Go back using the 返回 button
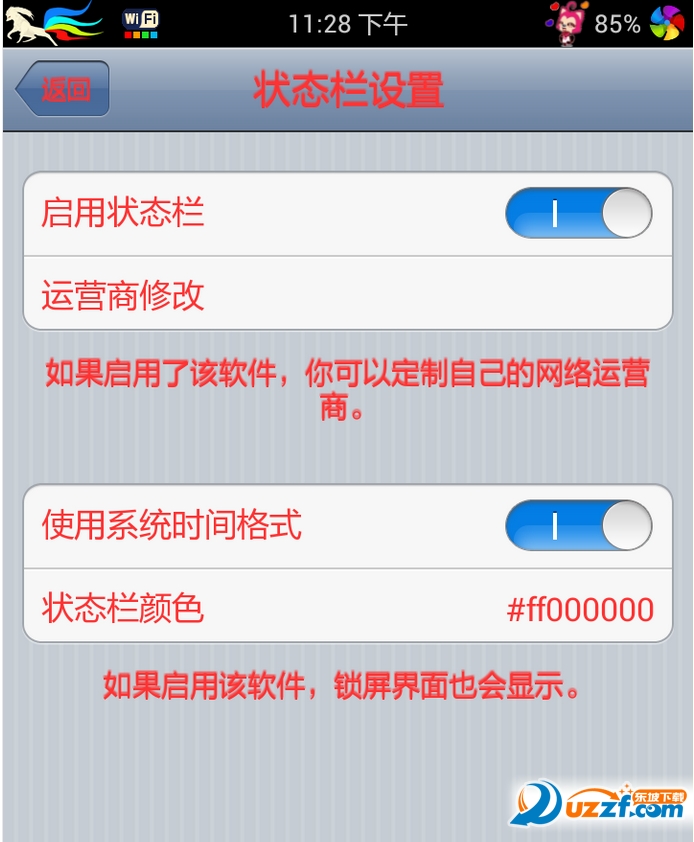This screenshot has height=842, width=694. click(64, 89)
